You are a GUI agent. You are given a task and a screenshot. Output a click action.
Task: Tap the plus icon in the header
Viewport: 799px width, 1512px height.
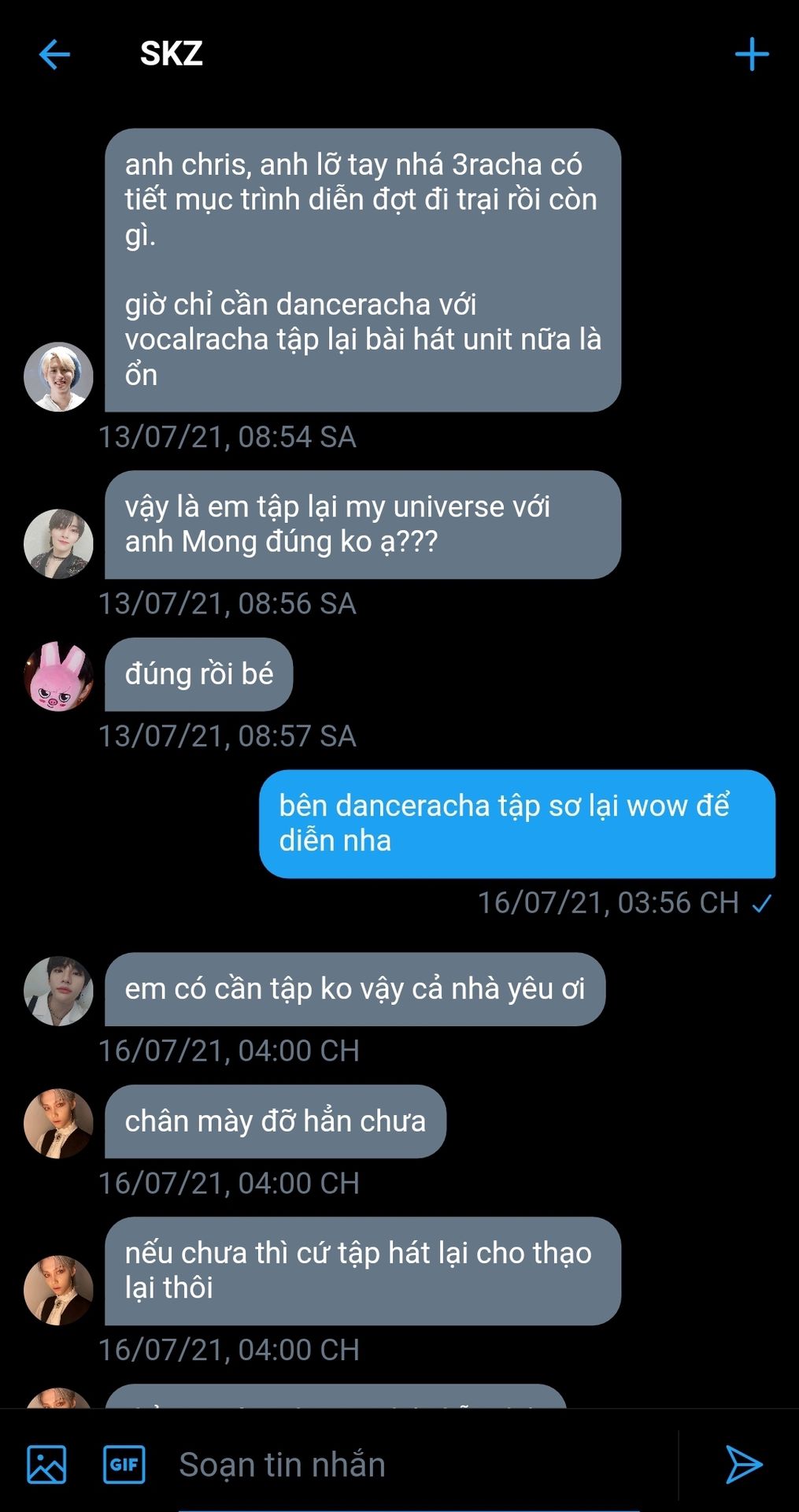click(751, 54)
